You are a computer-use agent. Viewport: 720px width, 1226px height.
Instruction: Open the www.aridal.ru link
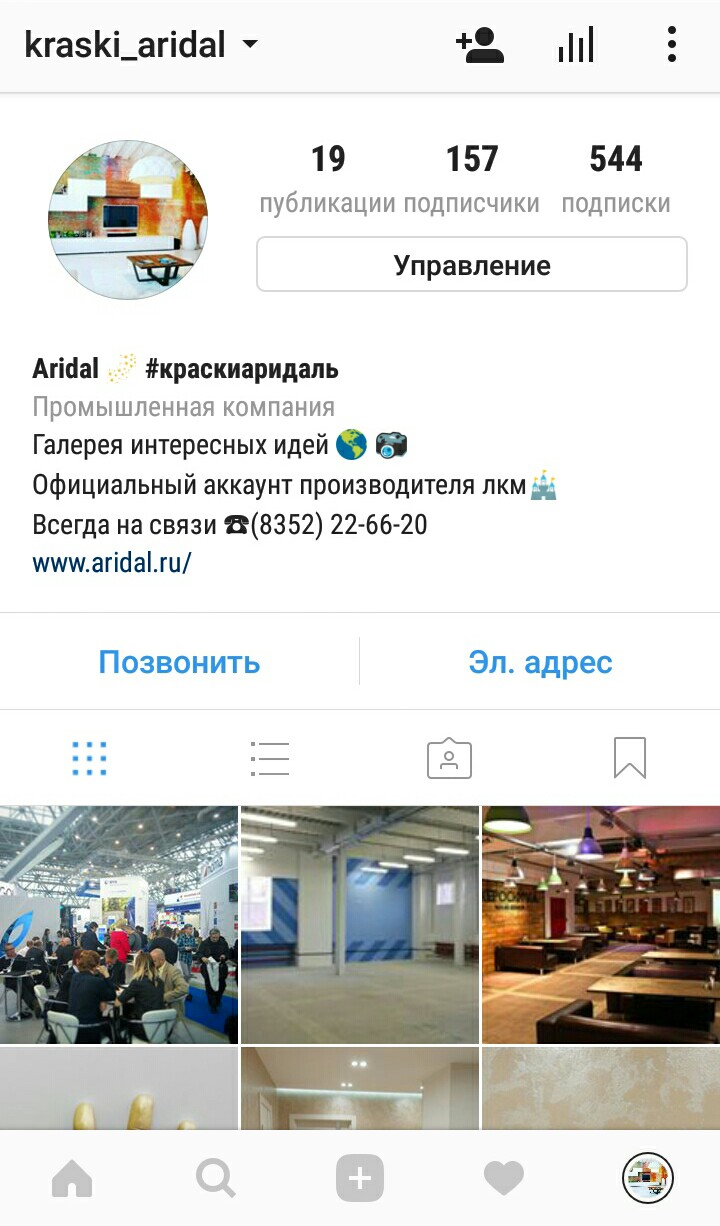(x=112, y=562)
